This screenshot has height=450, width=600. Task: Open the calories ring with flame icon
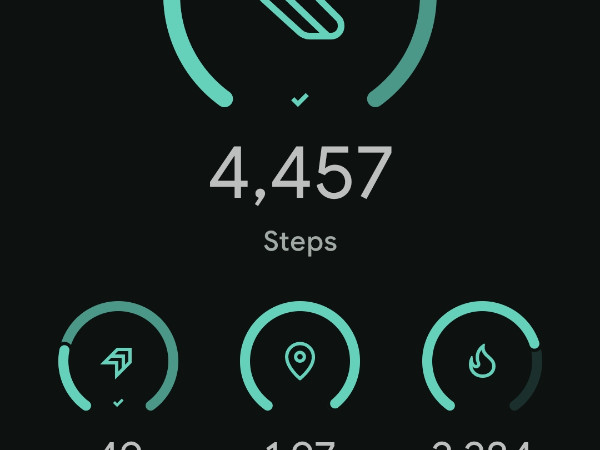tap(482, 358)
